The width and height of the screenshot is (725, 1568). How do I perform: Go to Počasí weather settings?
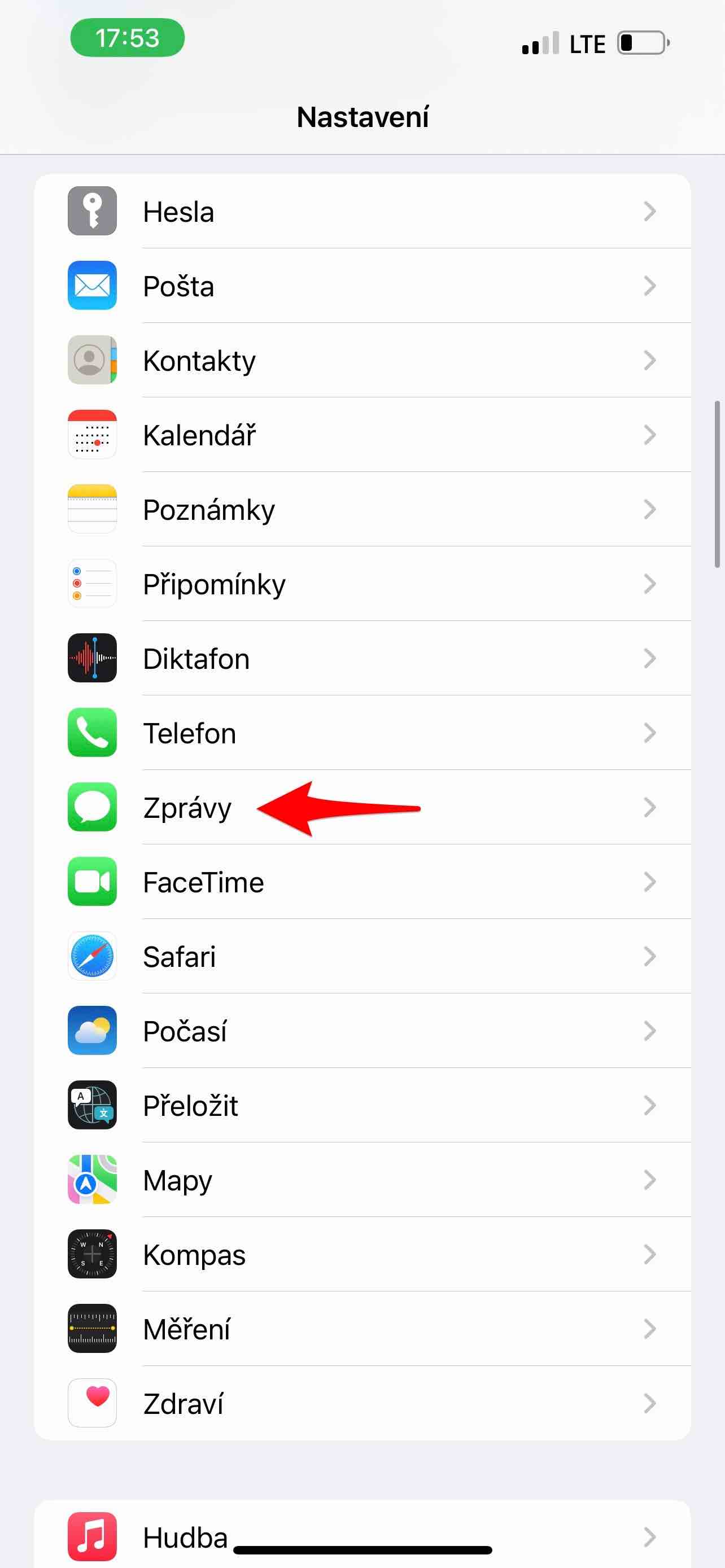tap(361, 1031)
